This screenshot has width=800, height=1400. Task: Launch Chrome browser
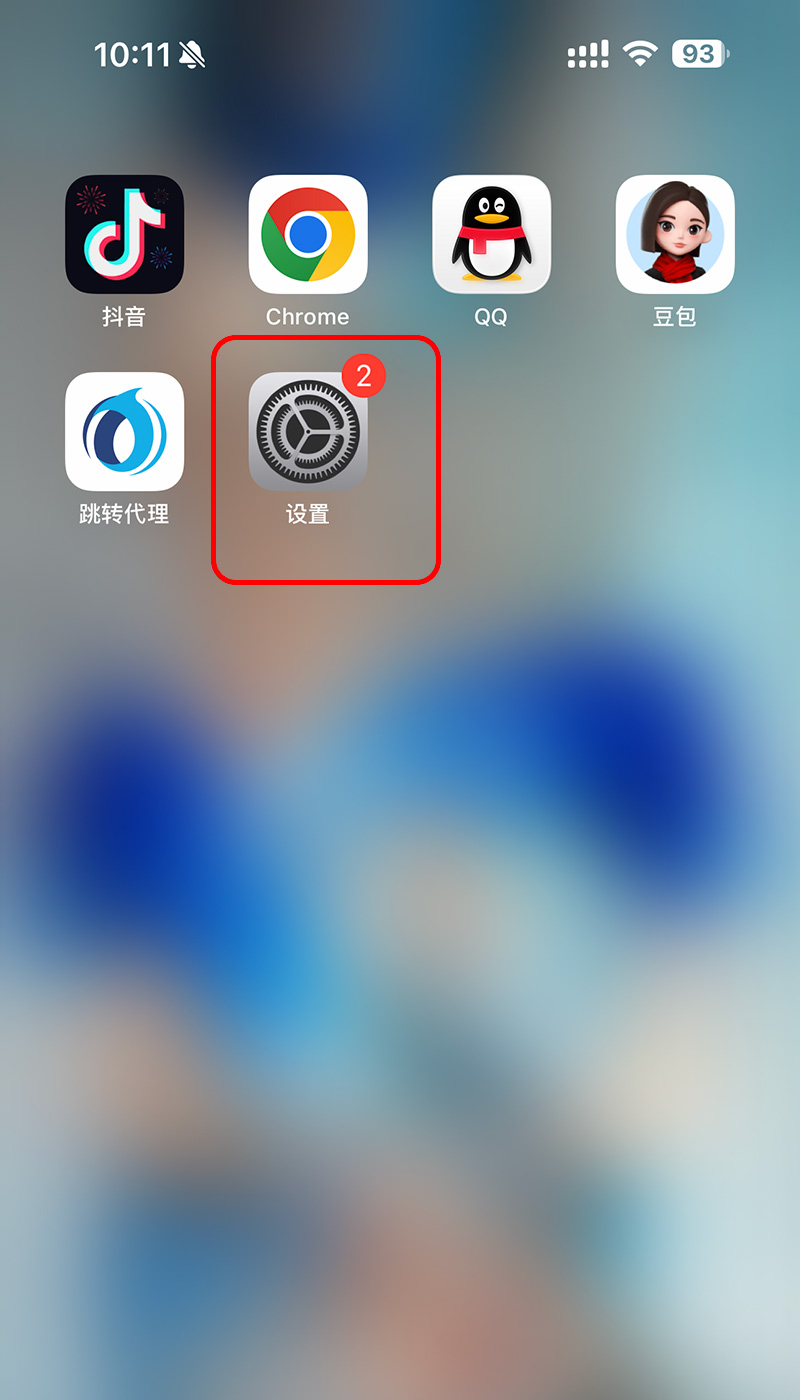308,235
